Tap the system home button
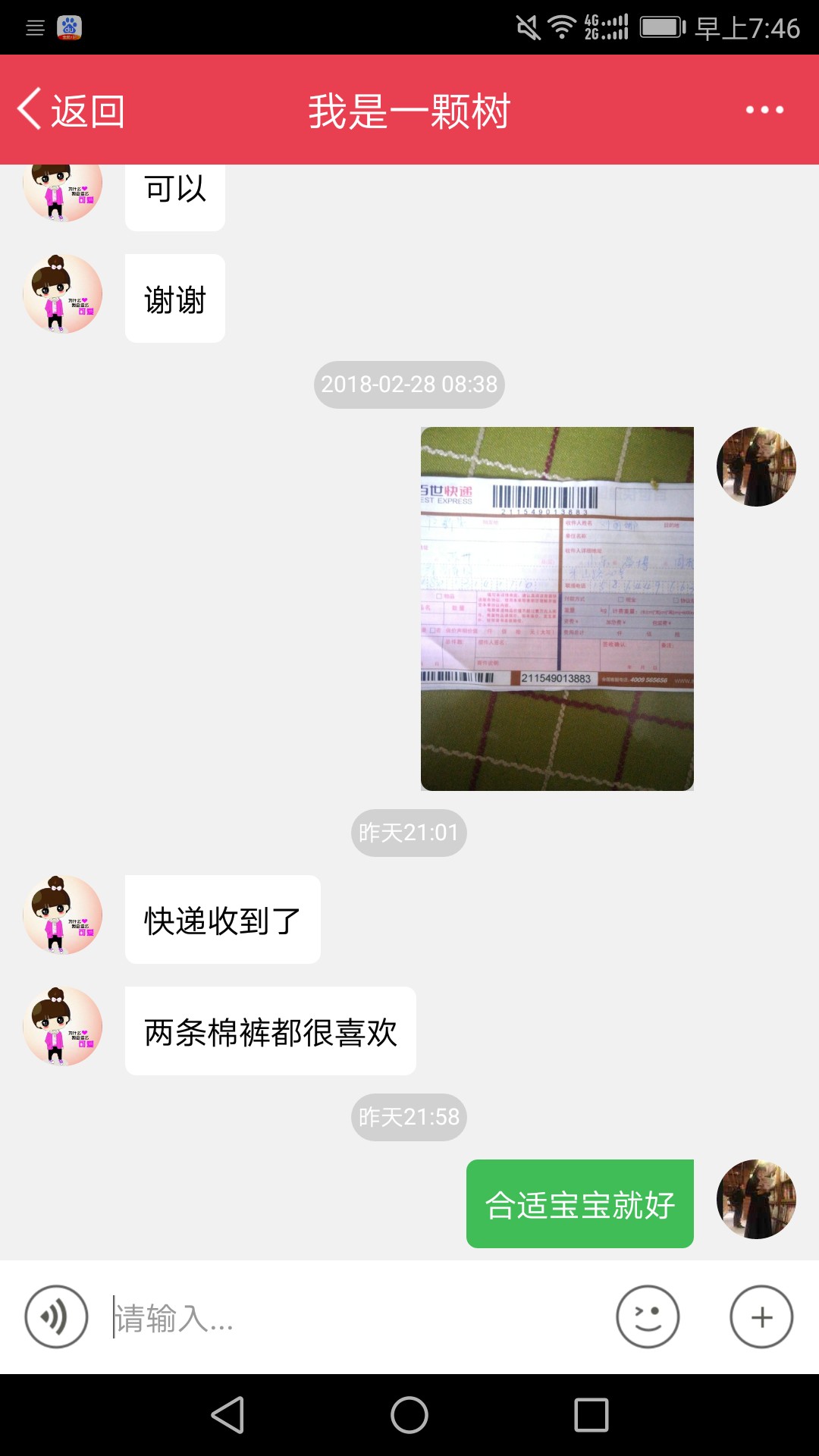Image resolution: width=819 pixels, height=1456 pixels. (x=409, y=1415)
